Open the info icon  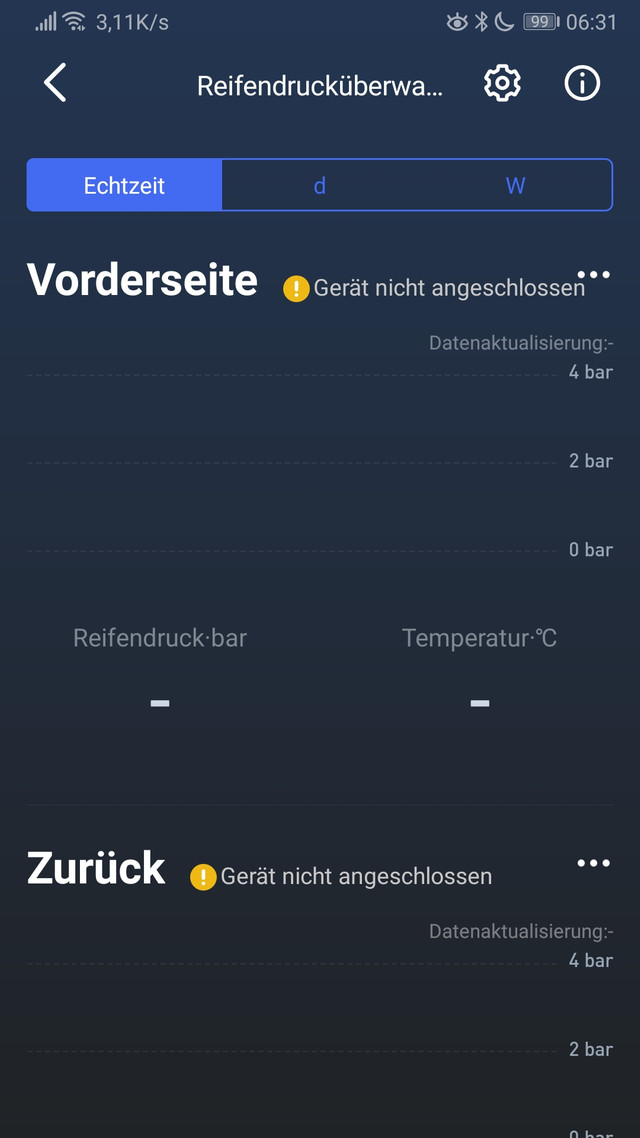point(582,83)
